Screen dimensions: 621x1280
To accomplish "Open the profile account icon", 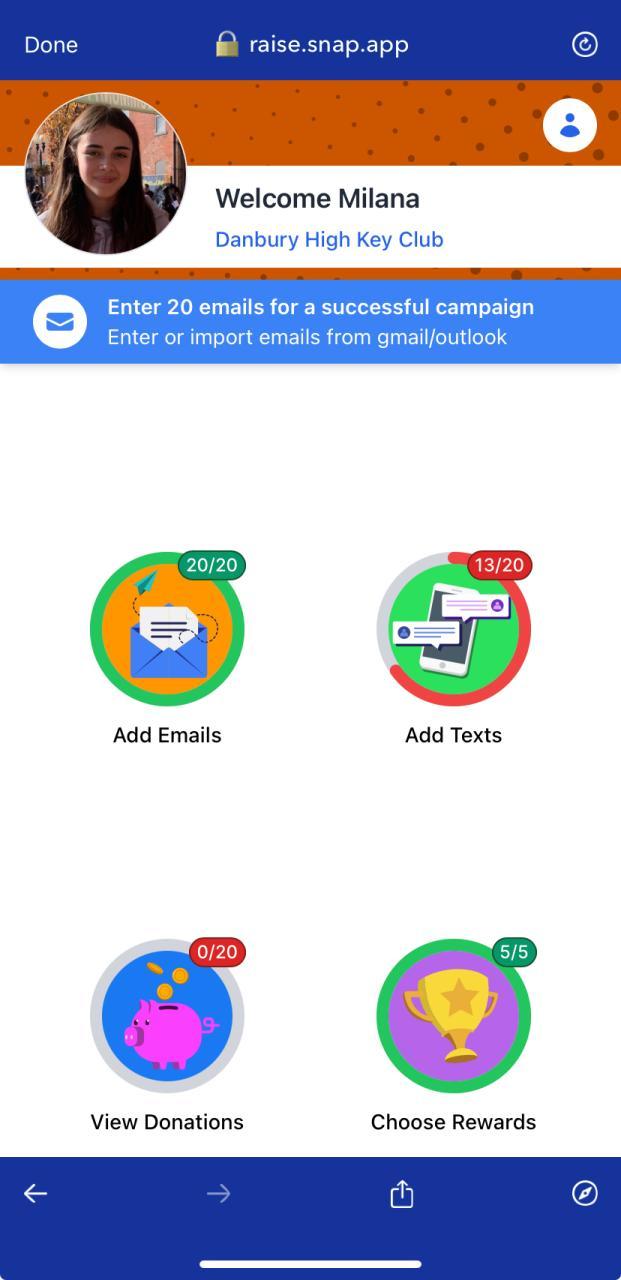I will click(x=570, y=126).
